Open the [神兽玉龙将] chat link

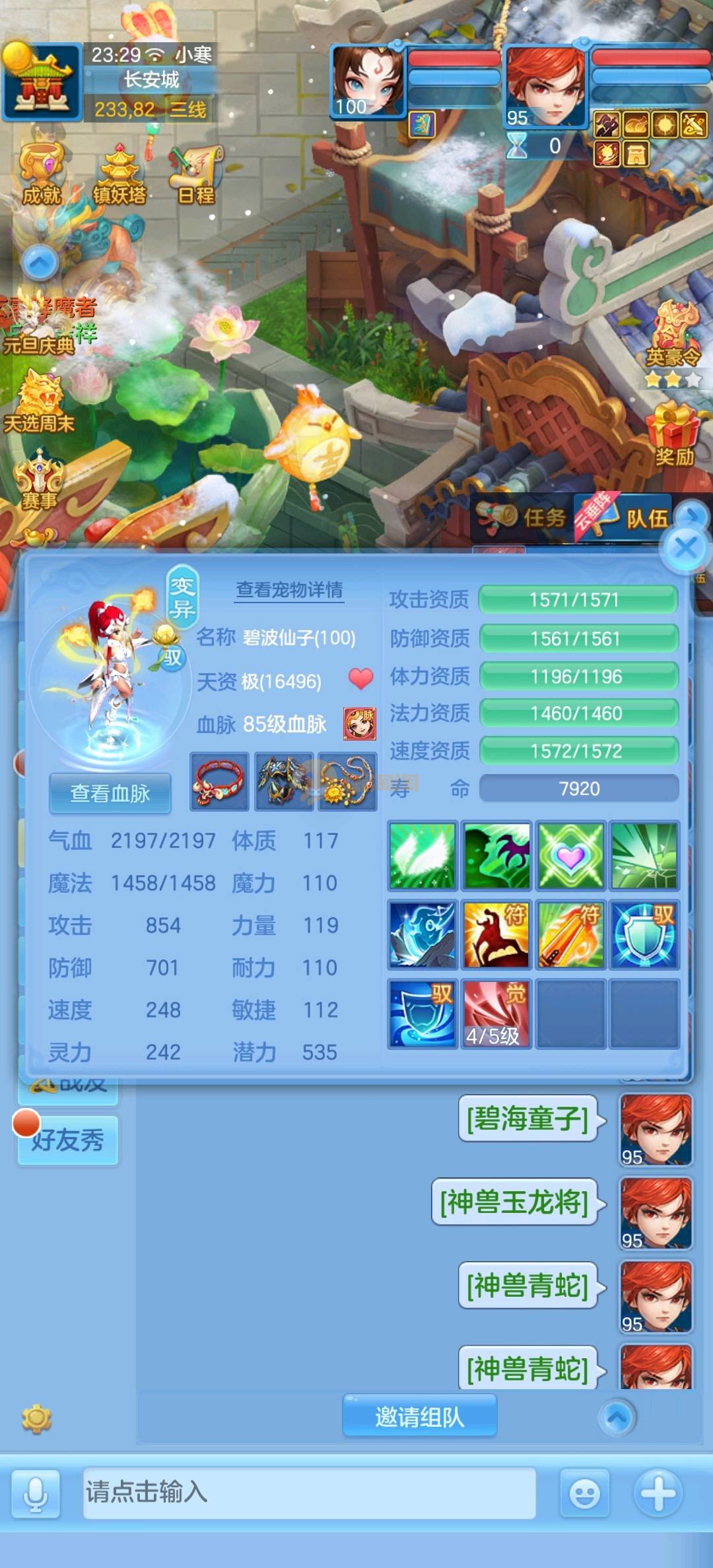point(514,1202)
